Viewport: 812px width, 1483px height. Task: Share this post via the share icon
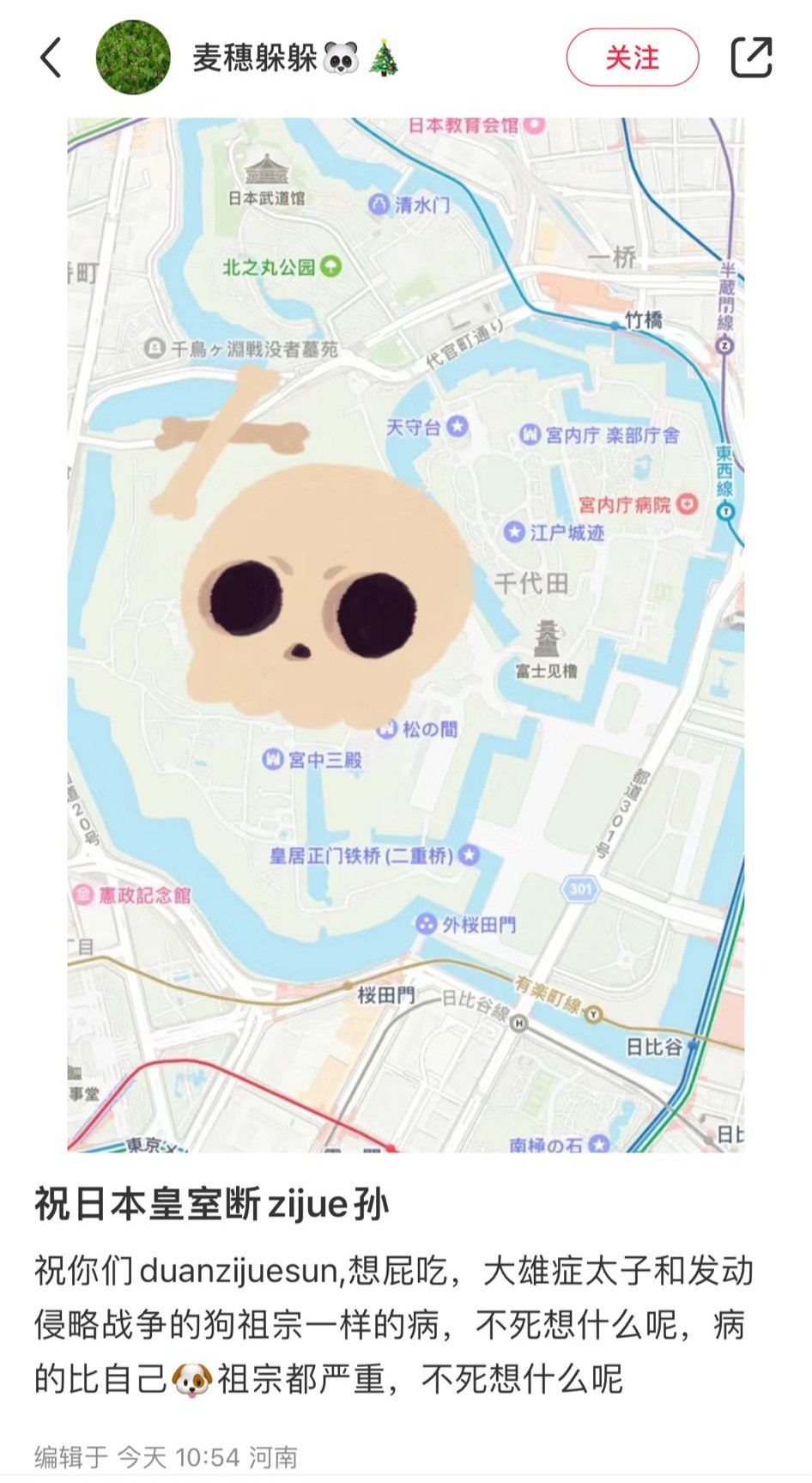pos(751,58)
